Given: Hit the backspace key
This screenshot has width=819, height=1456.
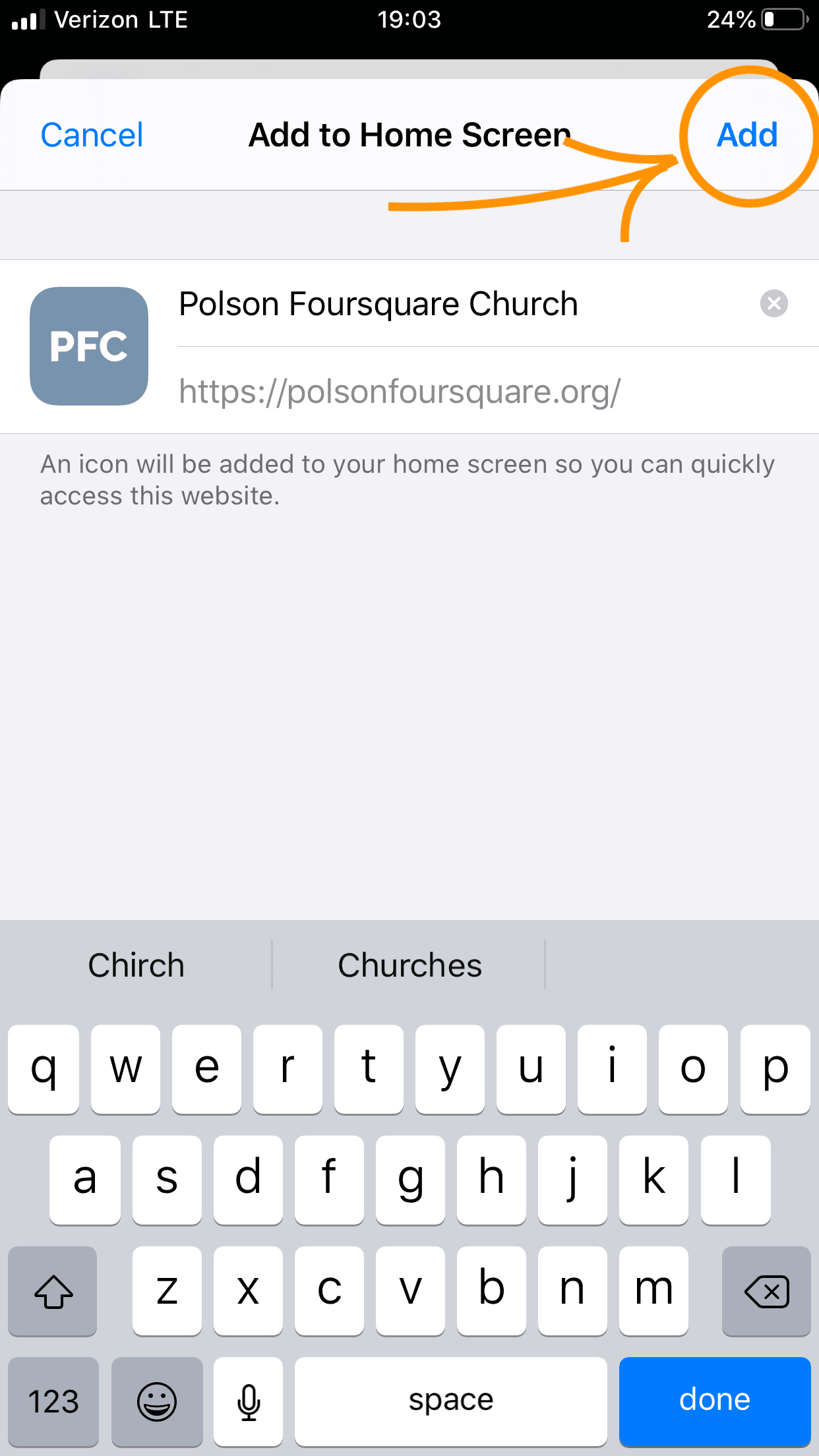Looking at the screenshot, I should pyautogui.click(x=766, y=1290).
